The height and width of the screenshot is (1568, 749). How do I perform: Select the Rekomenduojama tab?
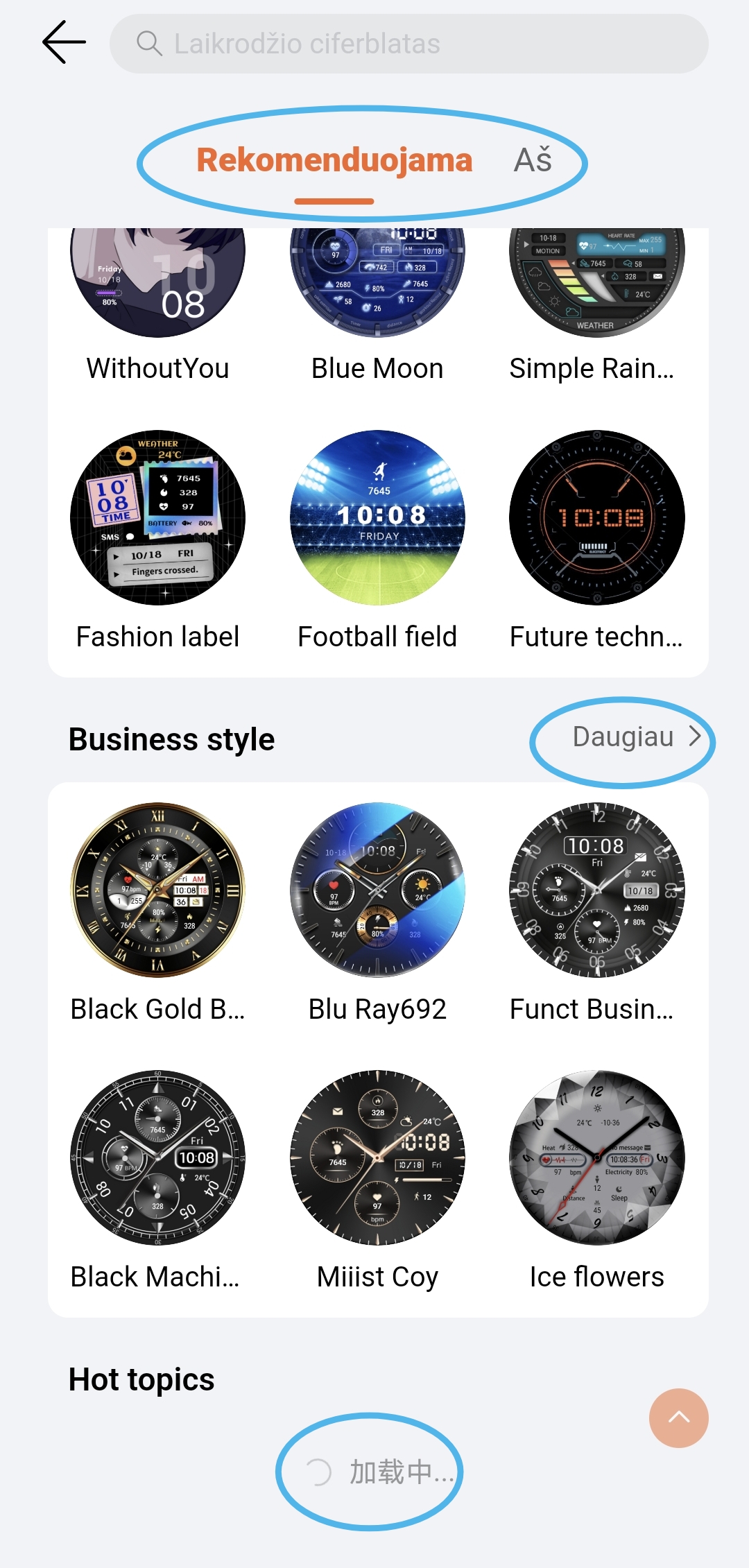click(x=334, y=161)
